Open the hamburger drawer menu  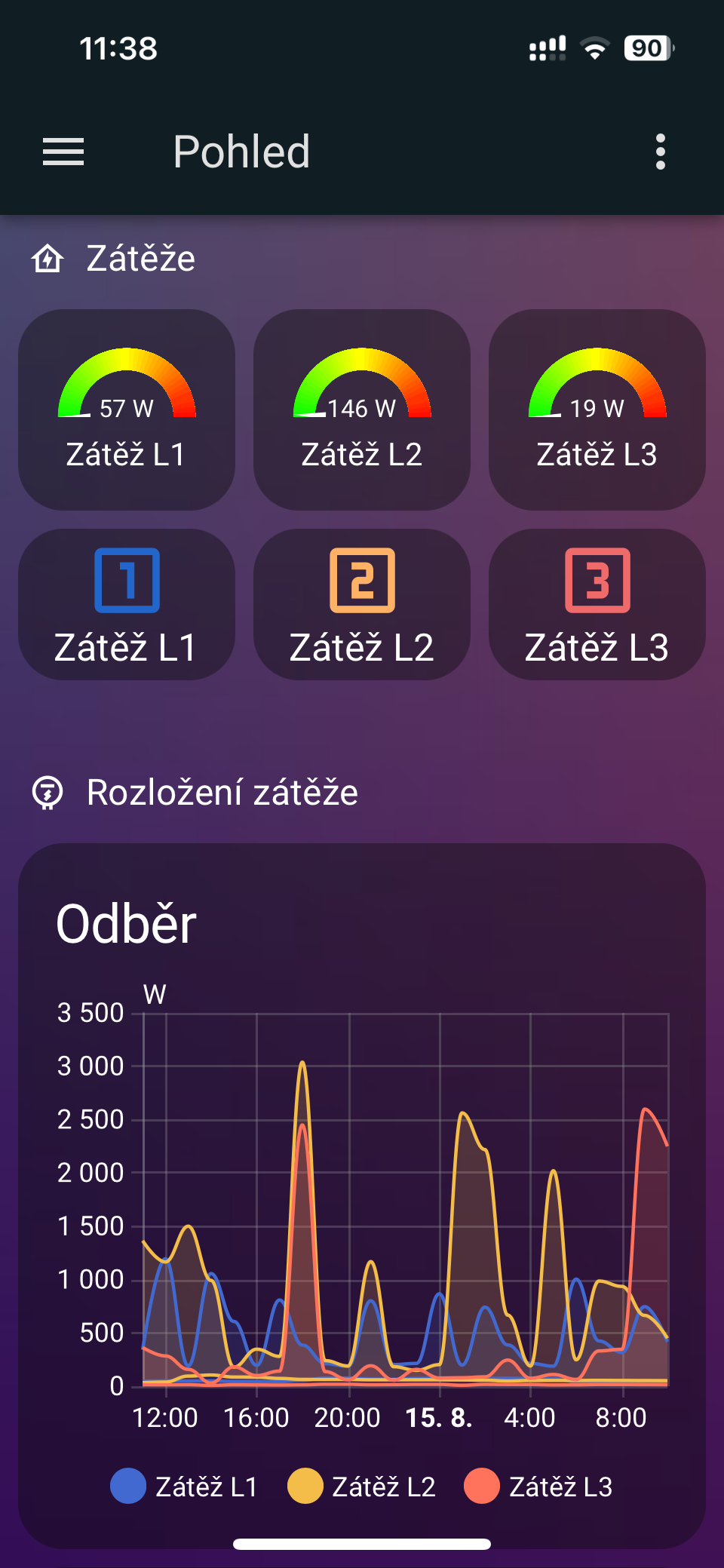(x=63, y=152)
